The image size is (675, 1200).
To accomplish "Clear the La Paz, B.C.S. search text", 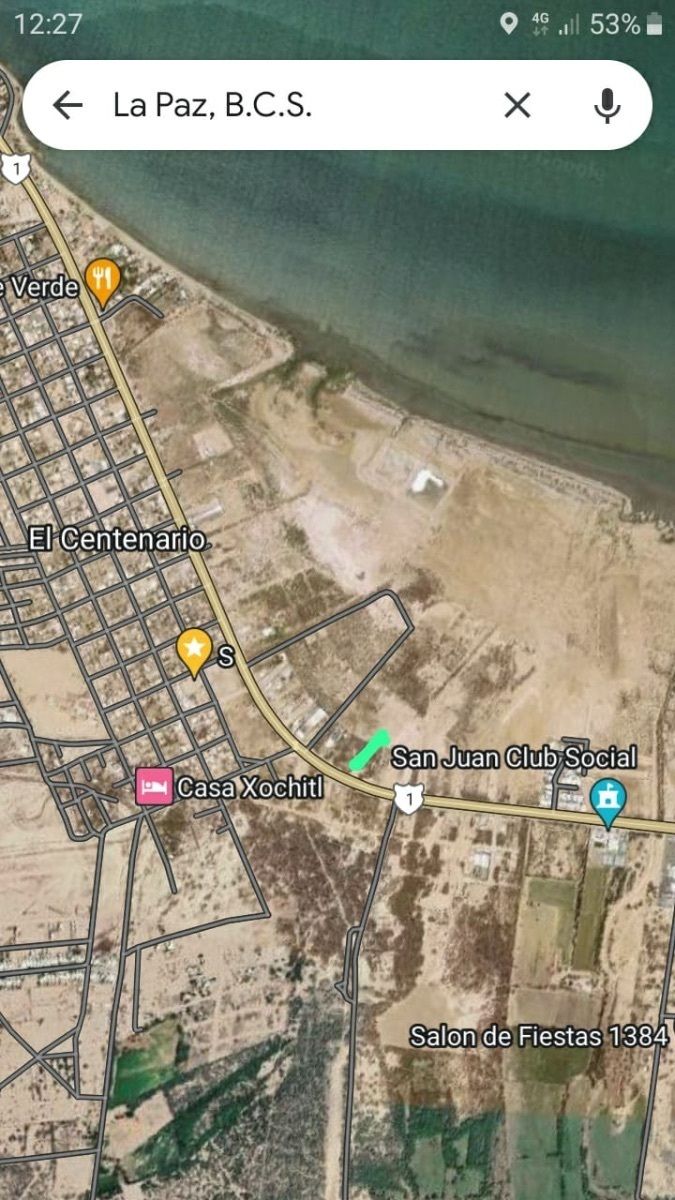I will (x=517, y=105).
